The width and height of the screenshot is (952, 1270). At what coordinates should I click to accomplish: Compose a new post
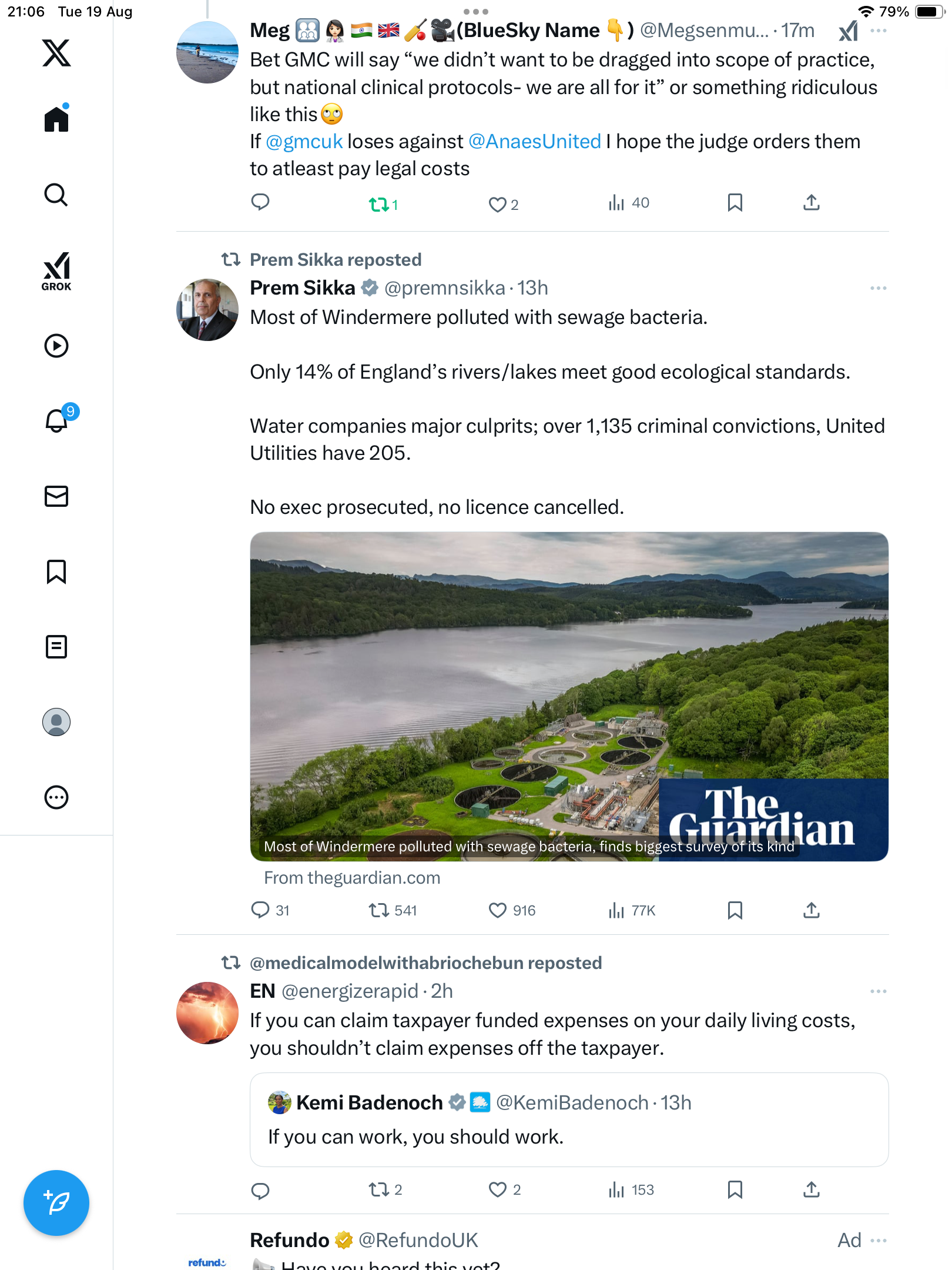point(56,1202)
